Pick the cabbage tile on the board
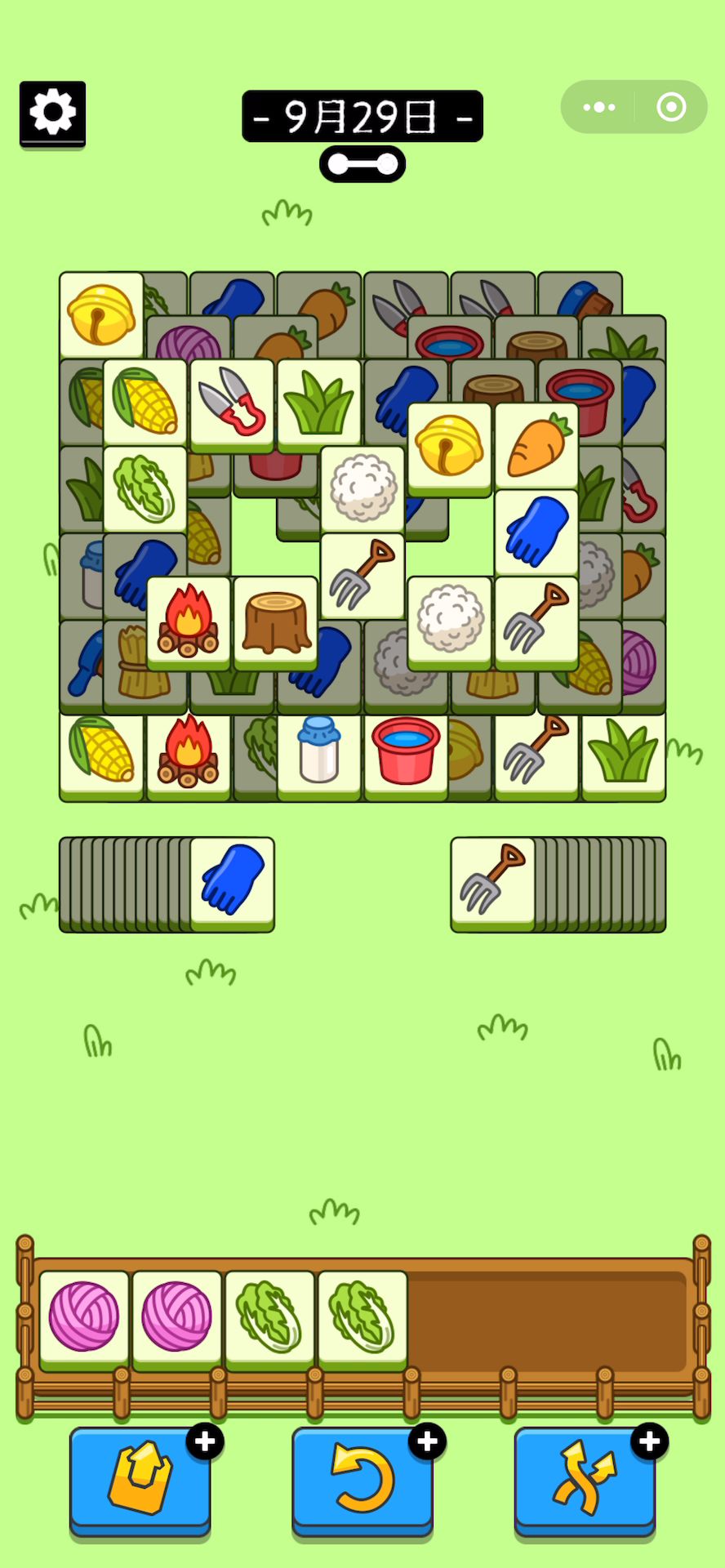 (x=145, y=488)
